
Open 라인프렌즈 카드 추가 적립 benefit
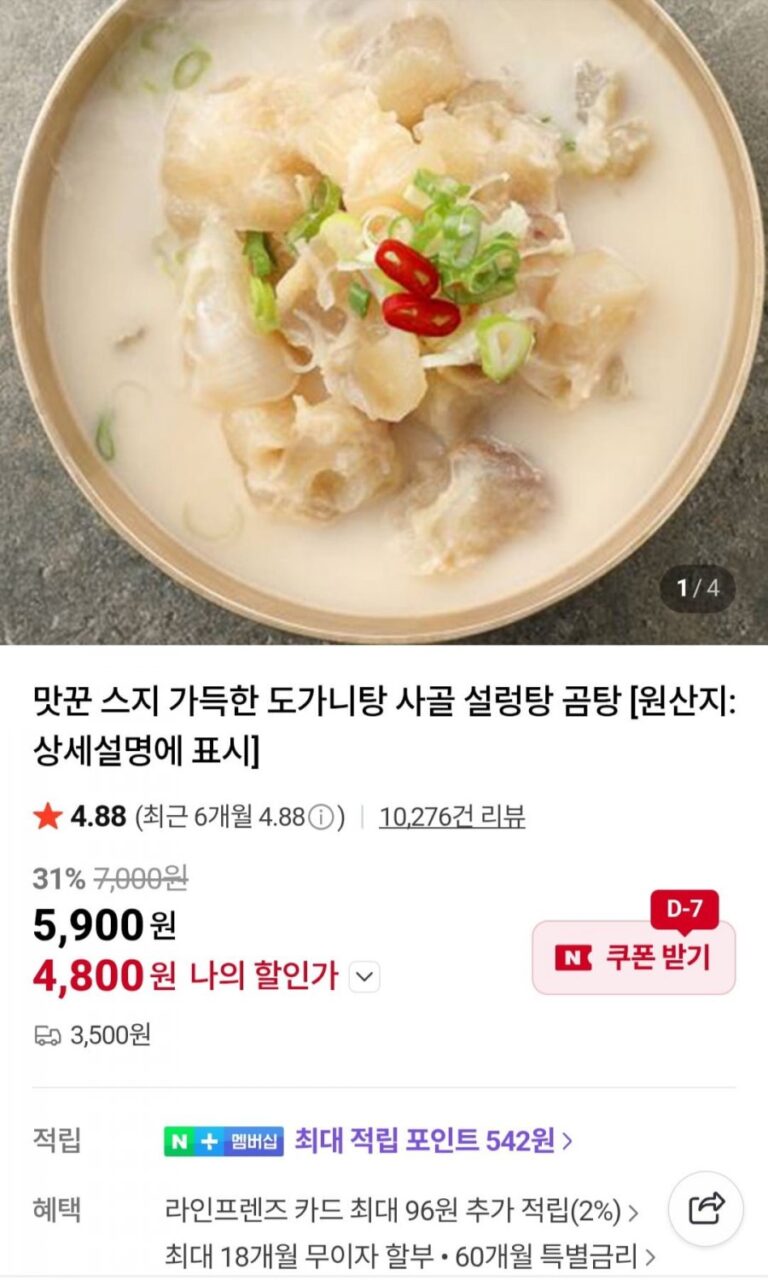(401, 1212)
